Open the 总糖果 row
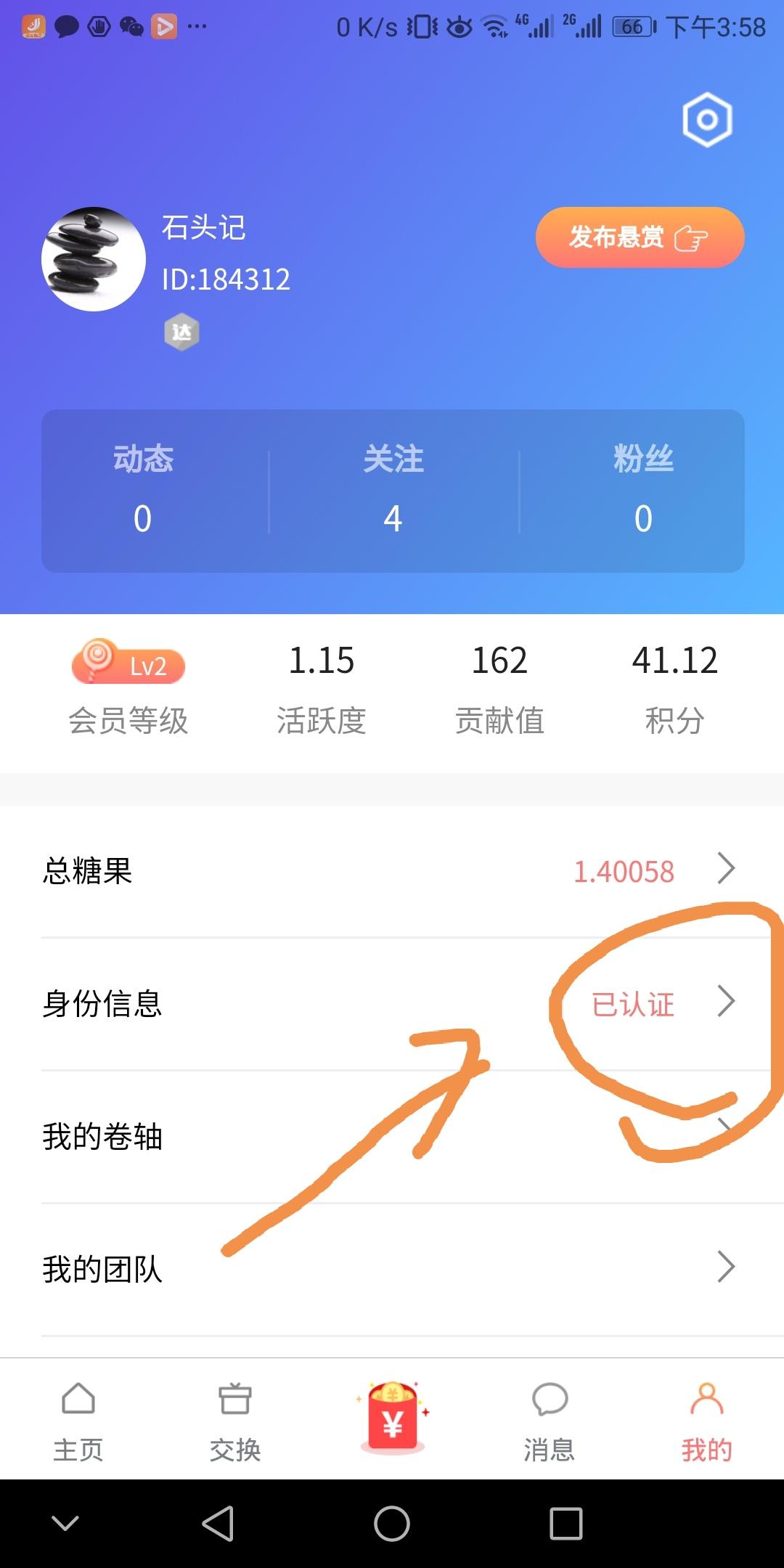This screenshot has width=784, height=1568. click(x=392, y=870)
